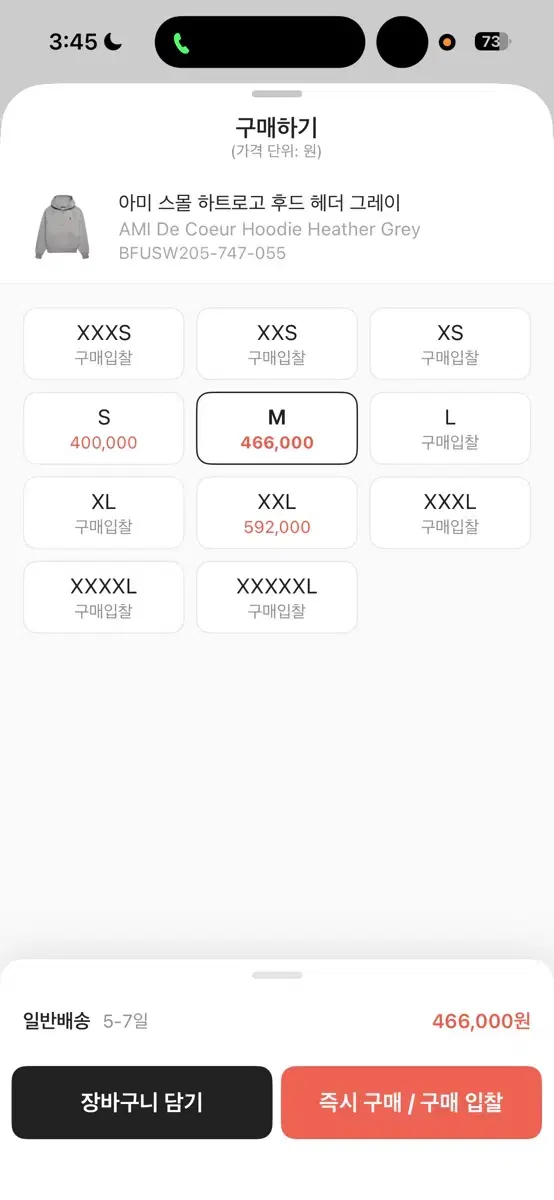The height and width of the screenshot is (1200, 554).
Task: Open the AMI hoodie product thumbnail
Action: tap(63, 228)
